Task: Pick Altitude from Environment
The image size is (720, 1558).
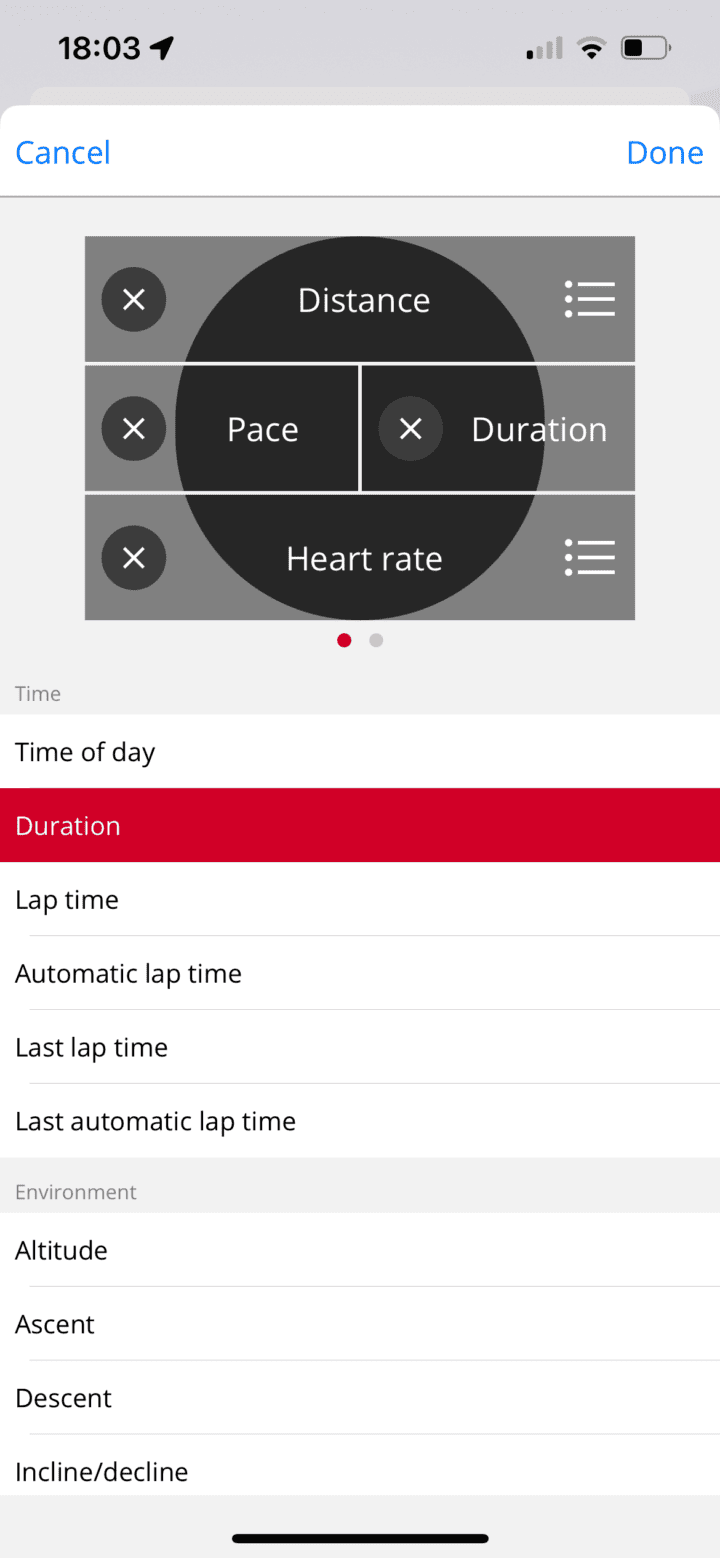Action: (x=360, y=1251)
